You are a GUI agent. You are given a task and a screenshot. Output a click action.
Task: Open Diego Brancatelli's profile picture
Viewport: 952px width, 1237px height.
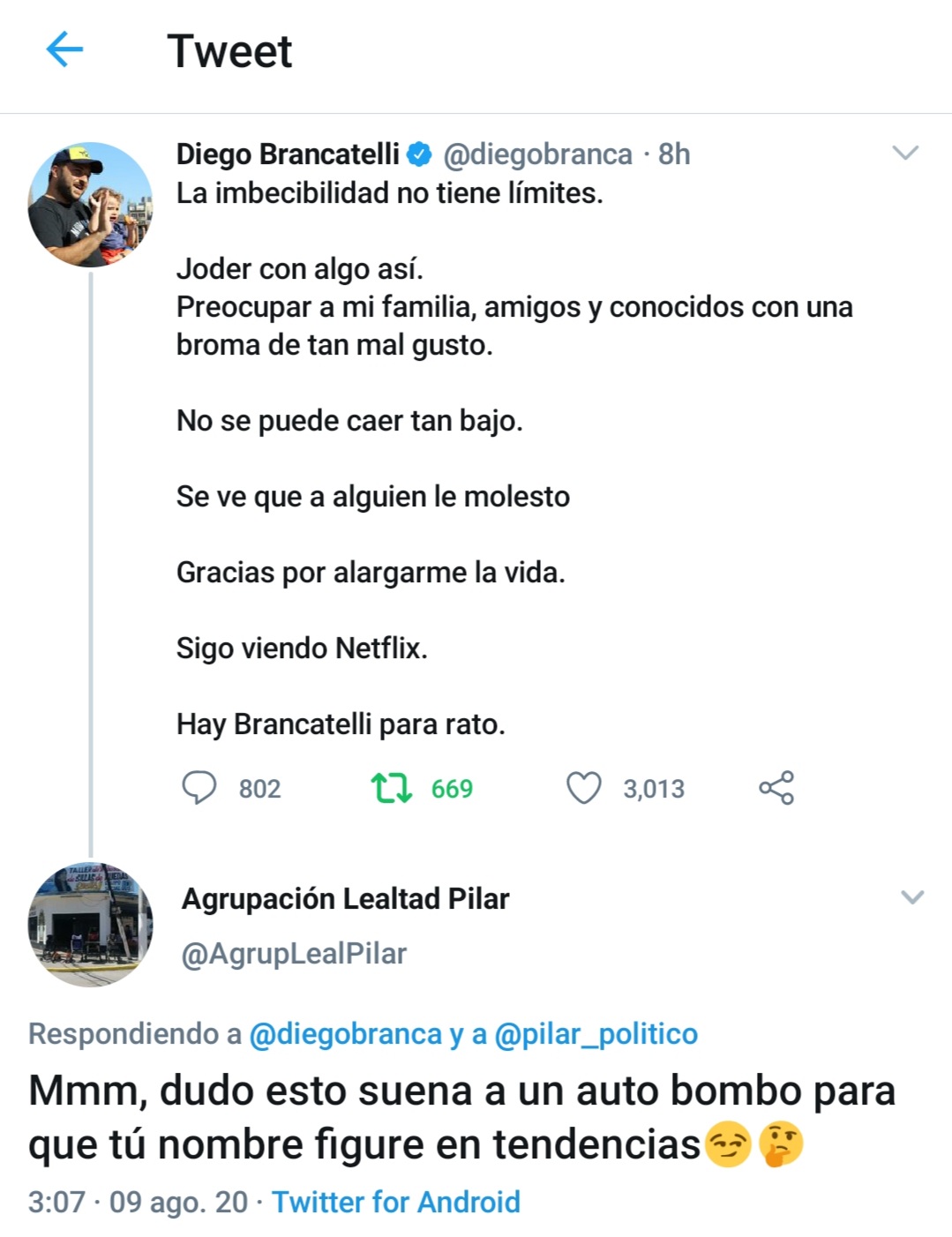click(x=90, y=205)
